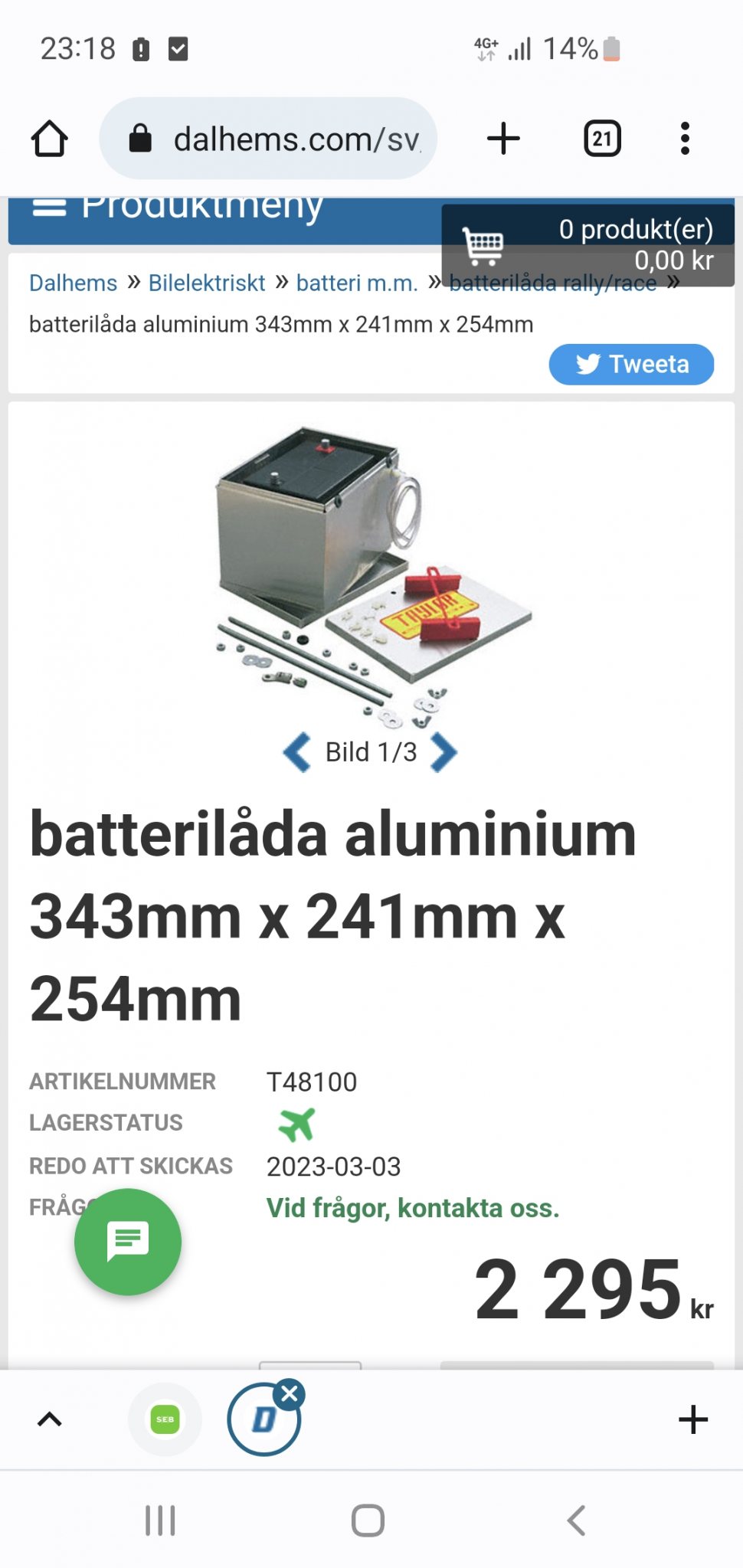
Task: Open the green chat bubble
Action: [128, 1242]
